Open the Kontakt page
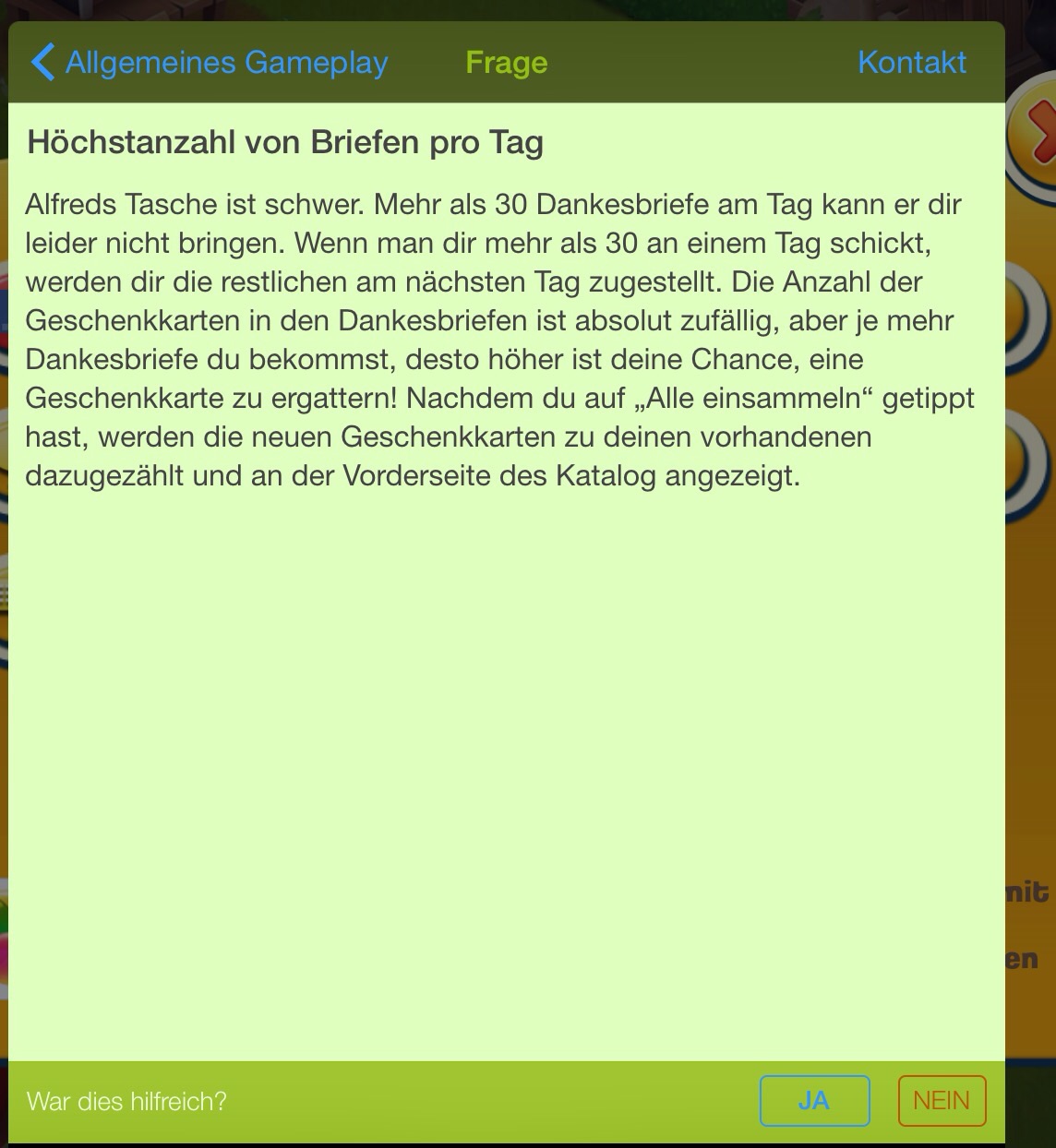Viewport: 1056px width, 1148px height. pyautogui.click(x=911, y=63)
